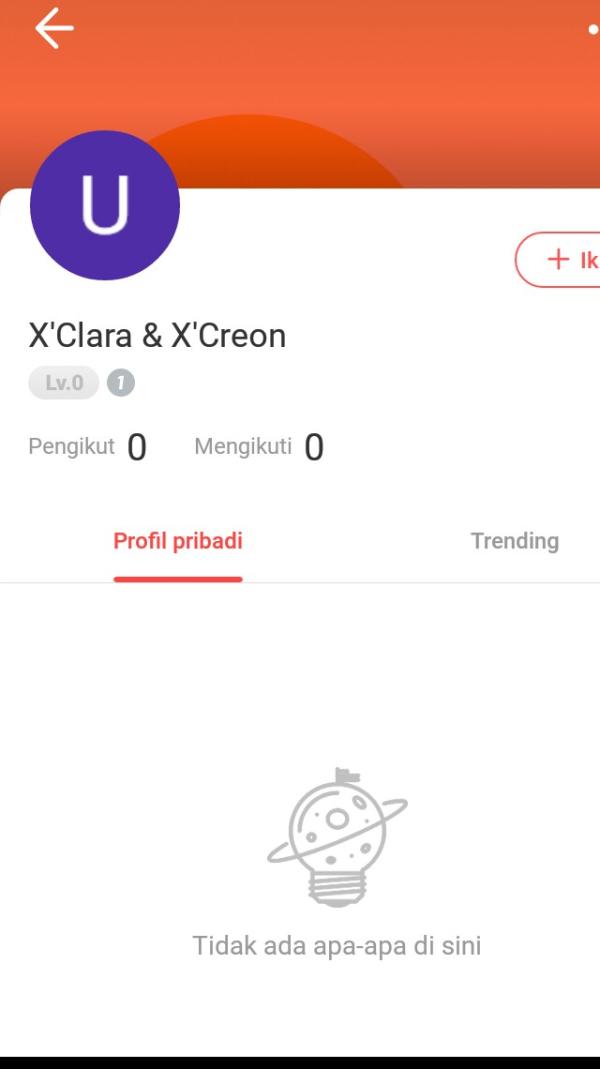This screenshot has height=1069, width=600.
Task: Go back using the arrow icon
Action: click(x=54, y=29)
